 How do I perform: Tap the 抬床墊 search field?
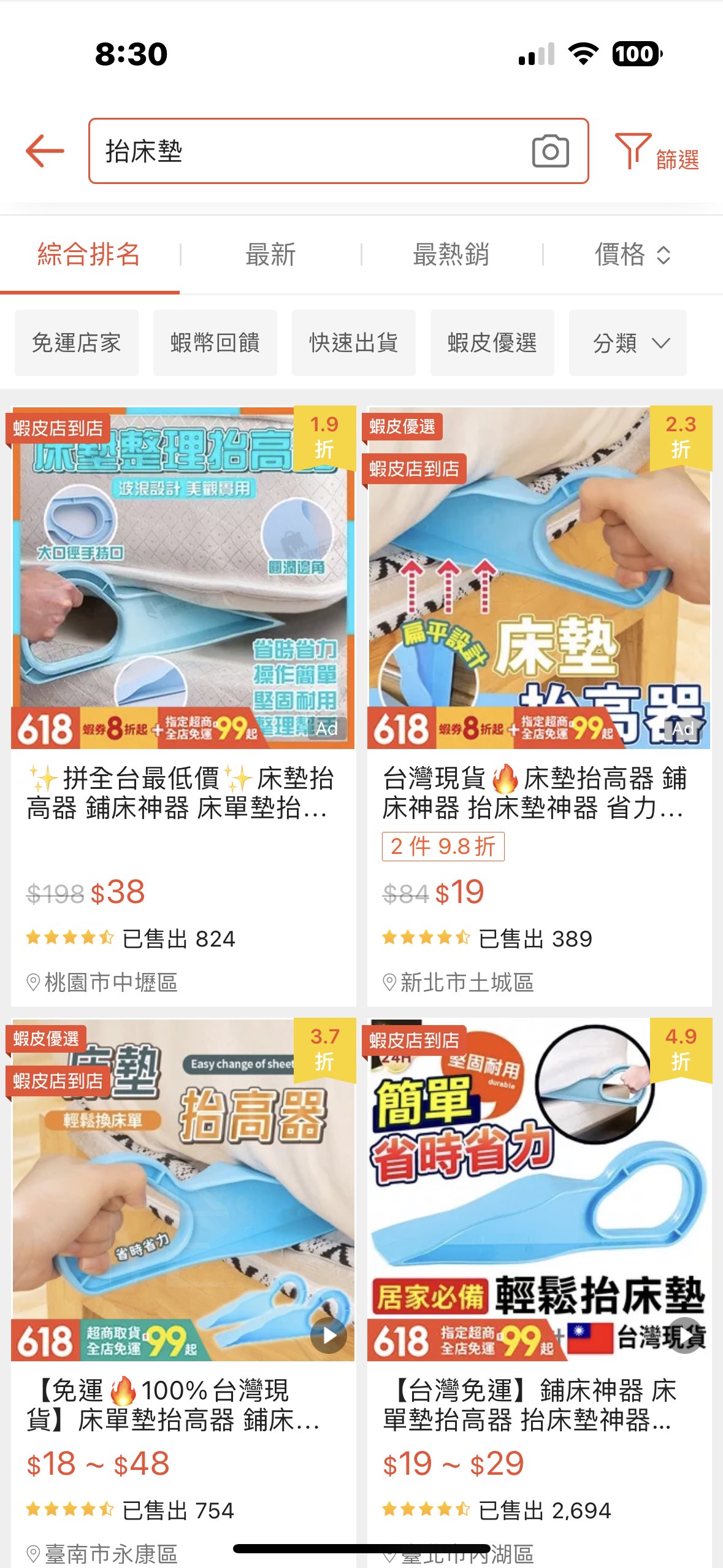[307, 151]
